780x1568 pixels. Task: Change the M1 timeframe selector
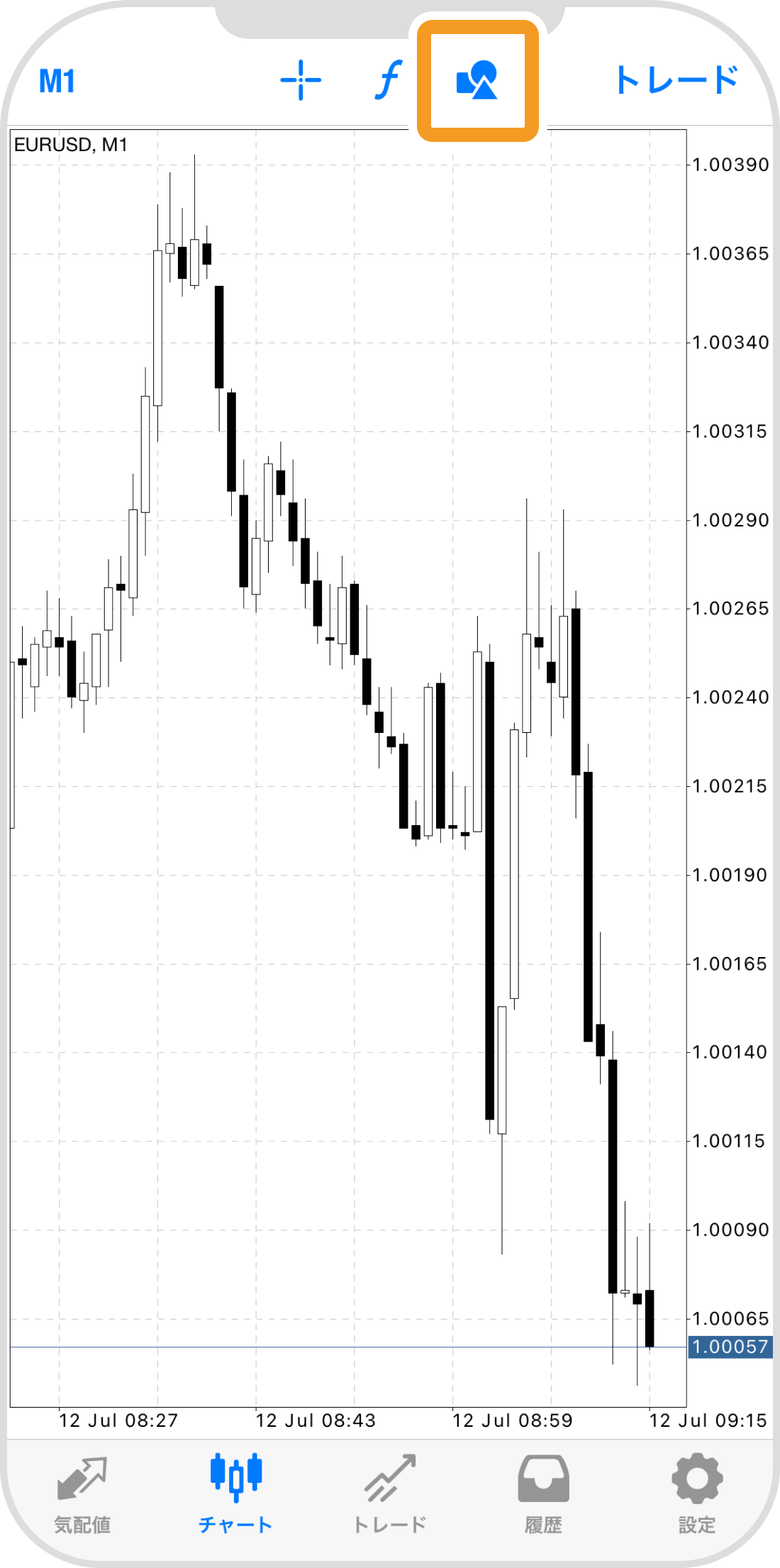pyautogui.click(x=57, y=81)
